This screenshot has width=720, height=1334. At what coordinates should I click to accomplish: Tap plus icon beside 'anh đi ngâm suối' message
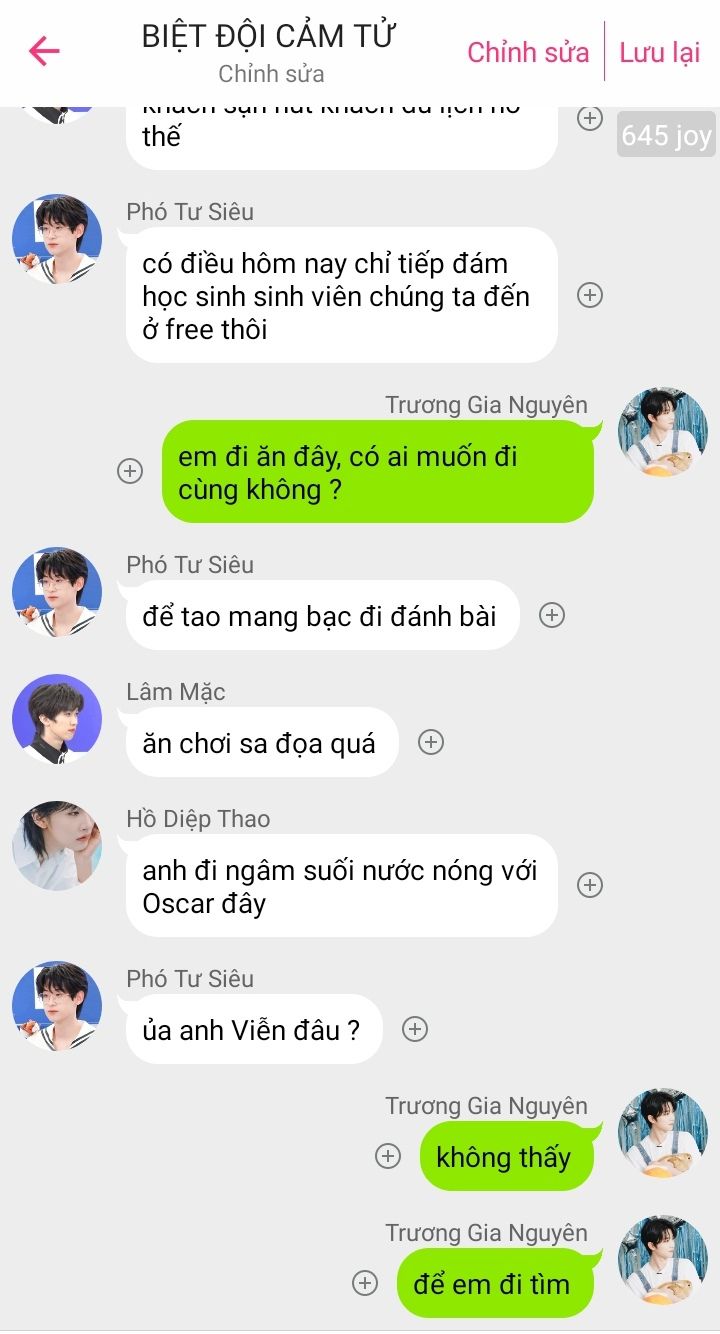(590, 885)
